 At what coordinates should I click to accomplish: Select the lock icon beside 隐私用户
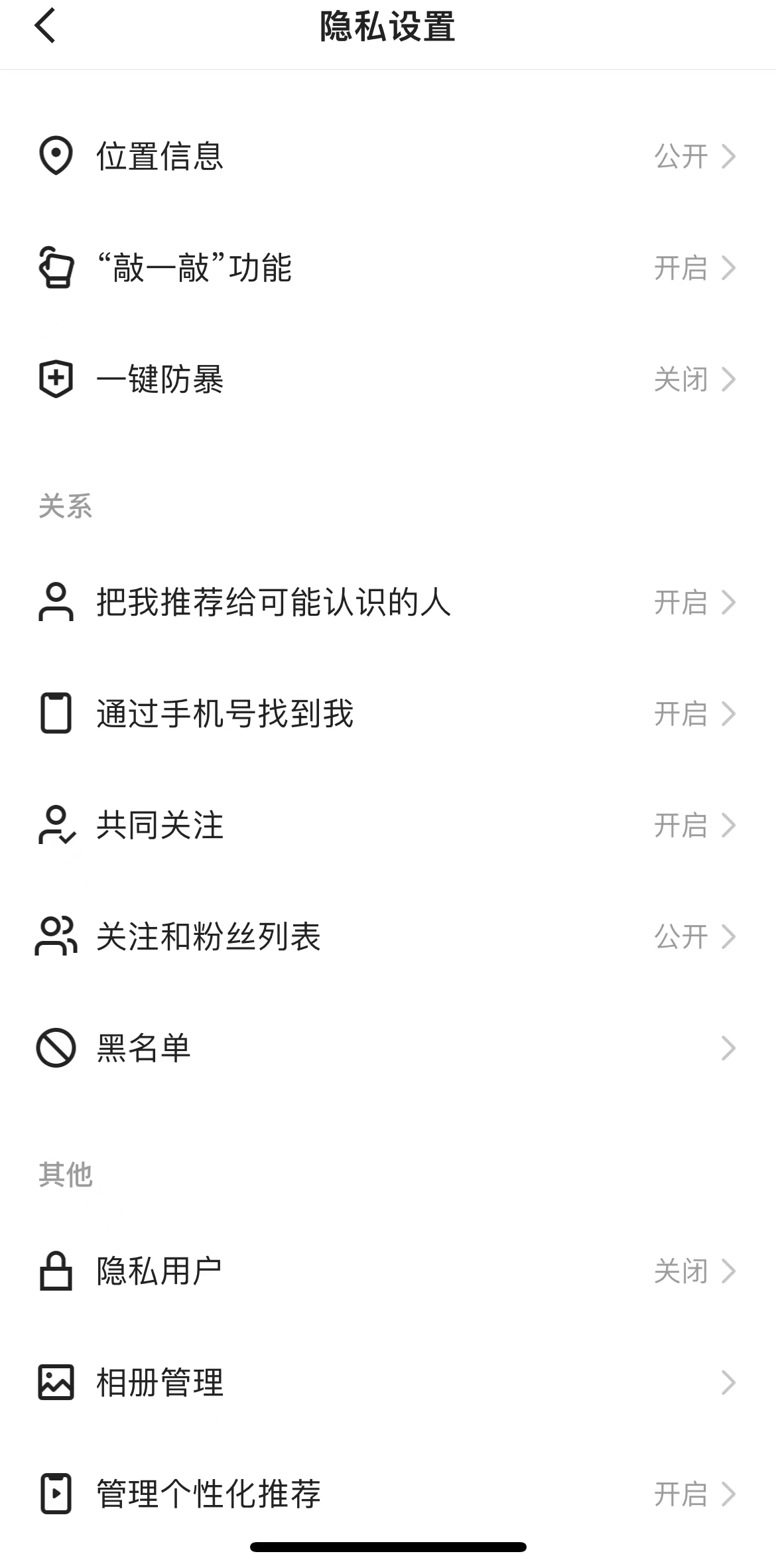(56, 1271)
